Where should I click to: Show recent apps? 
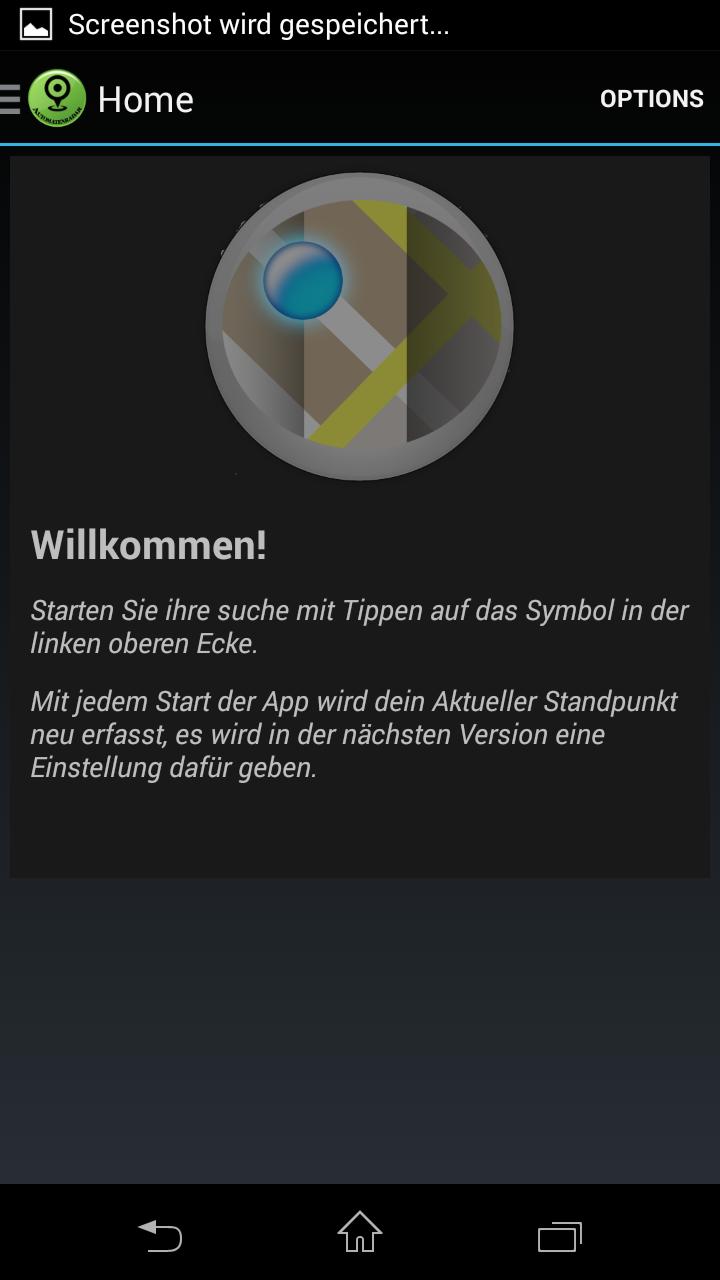559,1235
